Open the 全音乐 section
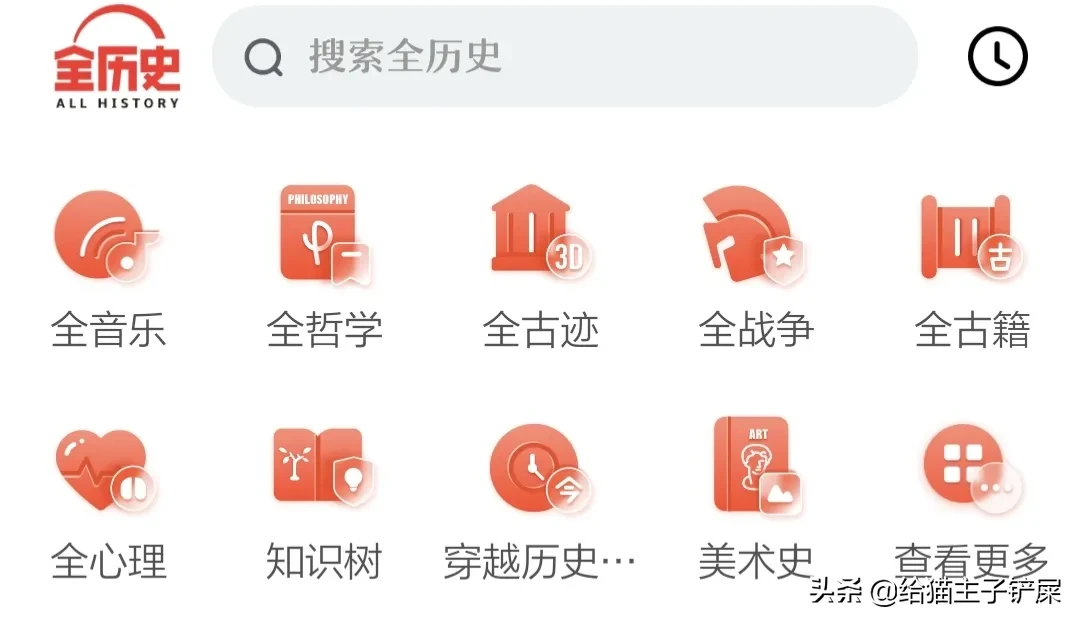Screen dimensions: 1080x623 pyautogui.click(x=108, y=236)
